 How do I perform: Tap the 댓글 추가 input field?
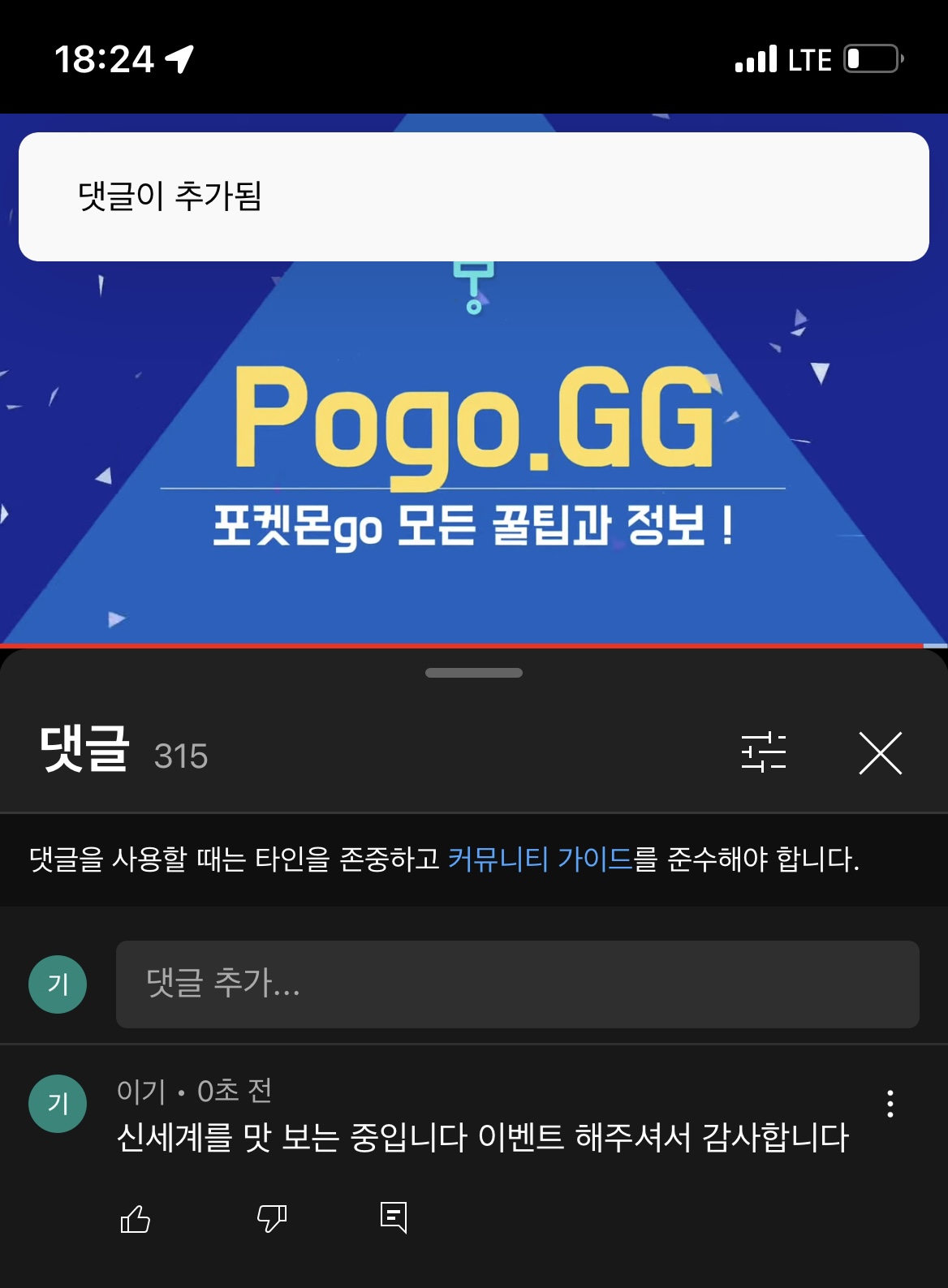[x=517, y=984]
